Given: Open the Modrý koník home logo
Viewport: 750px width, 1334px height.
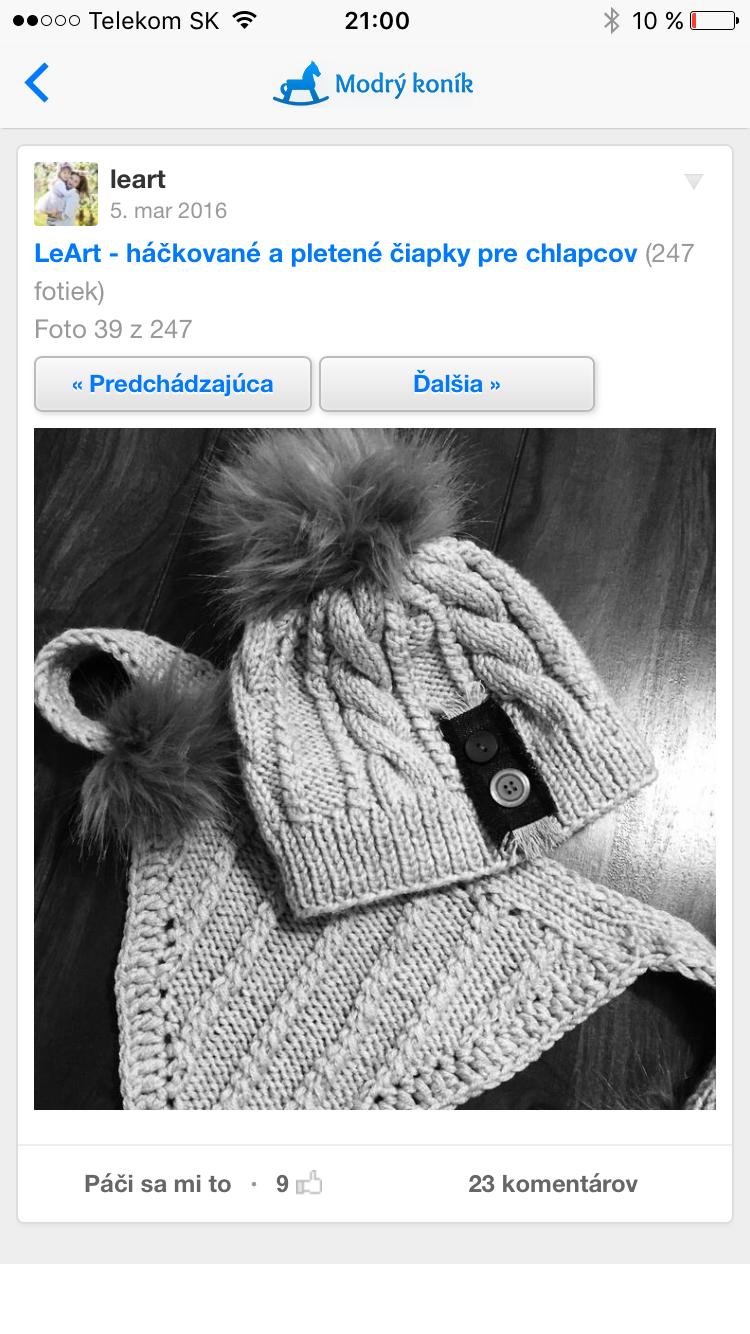Looking at the screenshot, I should (x=373, y=84).
